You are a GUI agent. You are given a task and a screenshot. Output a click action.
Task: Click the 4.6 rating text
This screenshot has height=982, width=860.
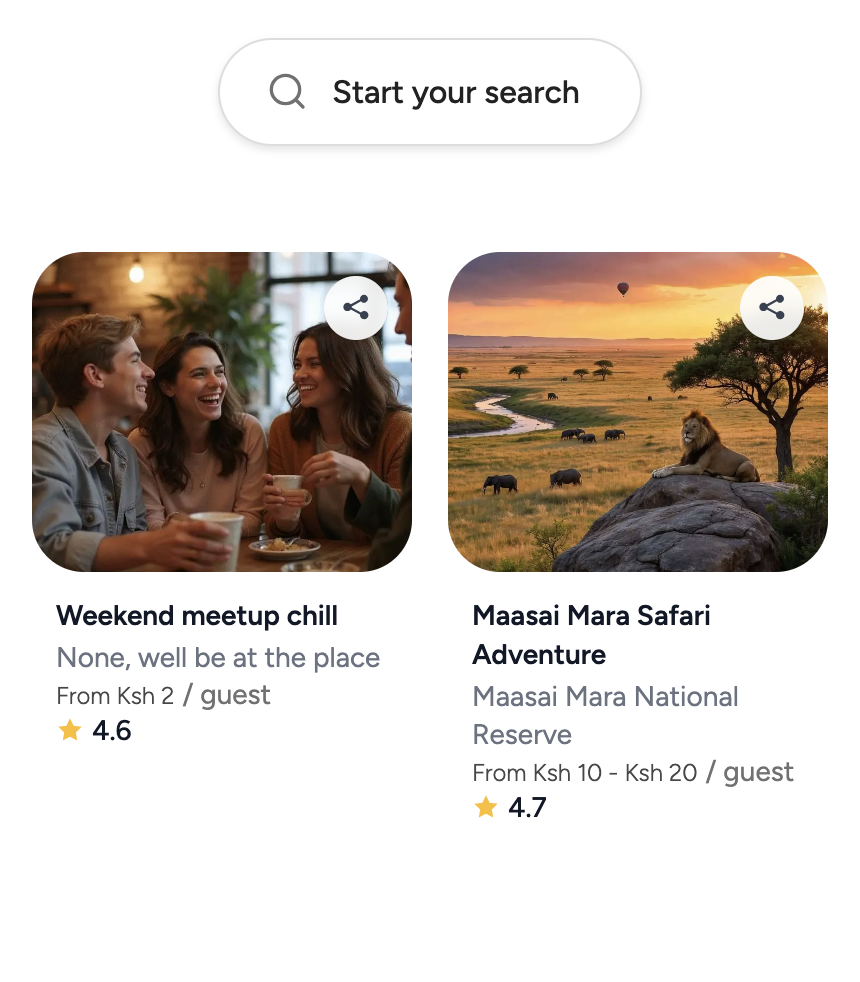(x=112, y=730)
